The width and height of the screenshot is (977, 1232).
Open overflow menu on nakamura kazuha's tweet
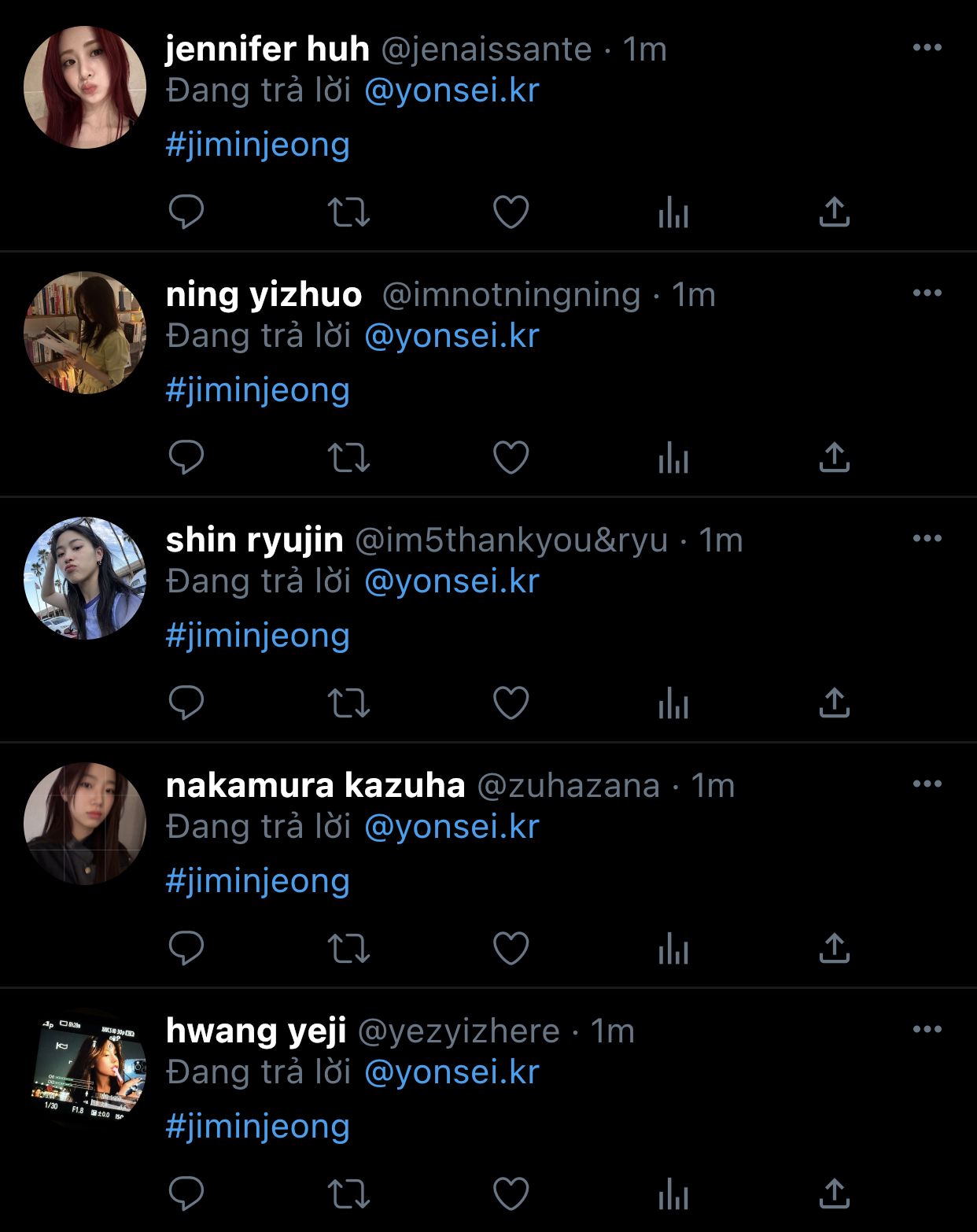click(927, 784)
